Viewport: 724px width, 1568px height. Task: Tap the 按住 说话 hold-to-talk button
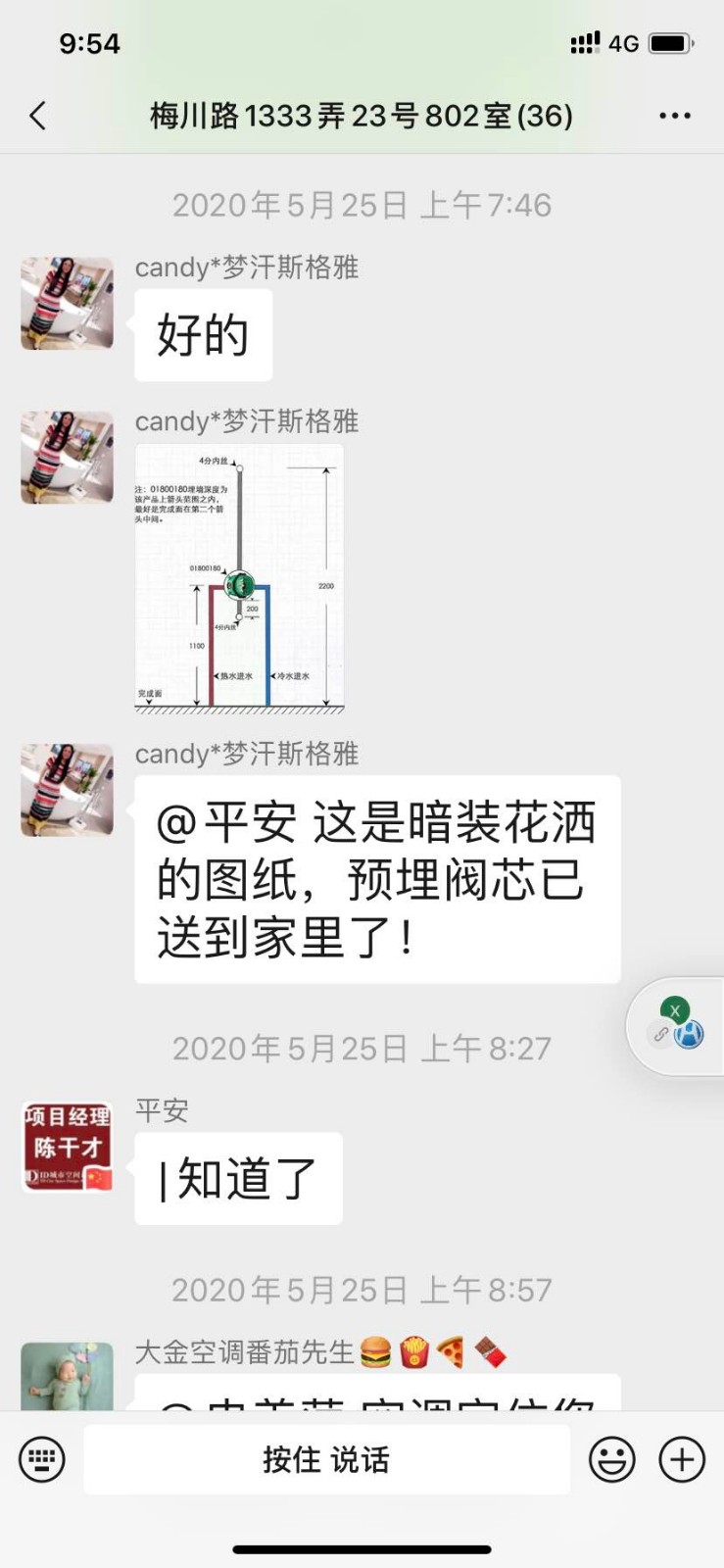326,1459
